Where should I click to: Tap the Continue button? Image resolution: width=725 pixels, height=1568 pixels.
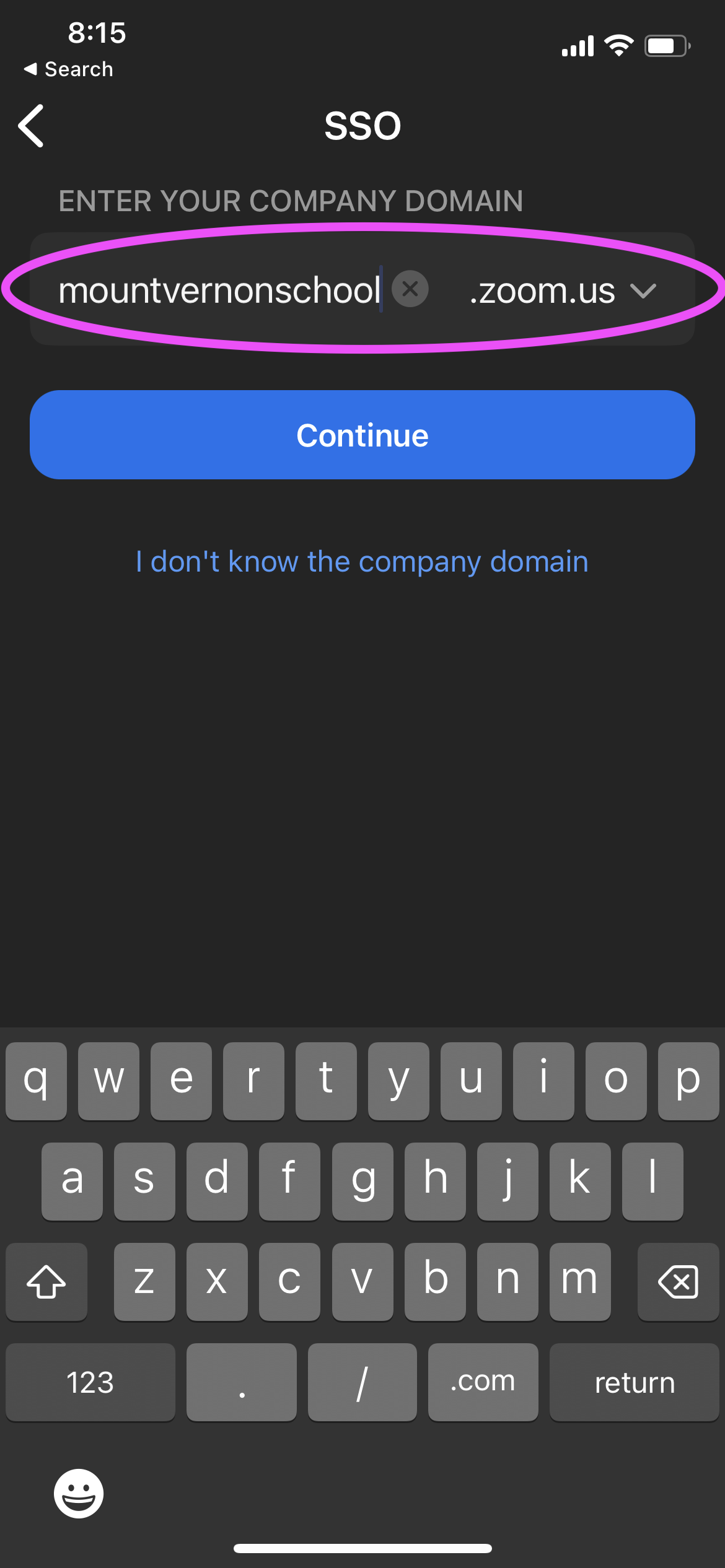click(362, 435)
